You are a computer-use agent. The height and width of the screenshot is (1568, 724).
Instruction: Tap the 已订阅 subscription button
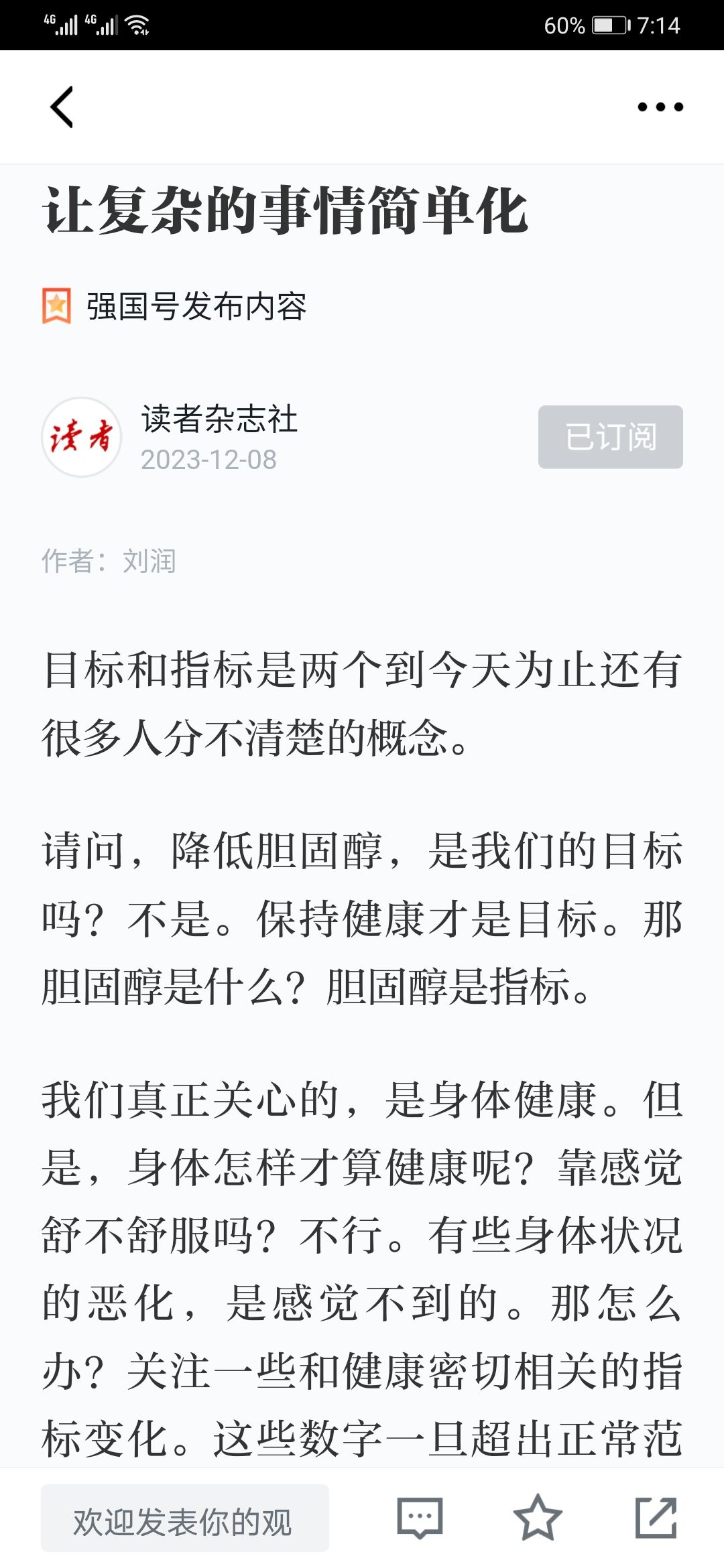point(610,437)
